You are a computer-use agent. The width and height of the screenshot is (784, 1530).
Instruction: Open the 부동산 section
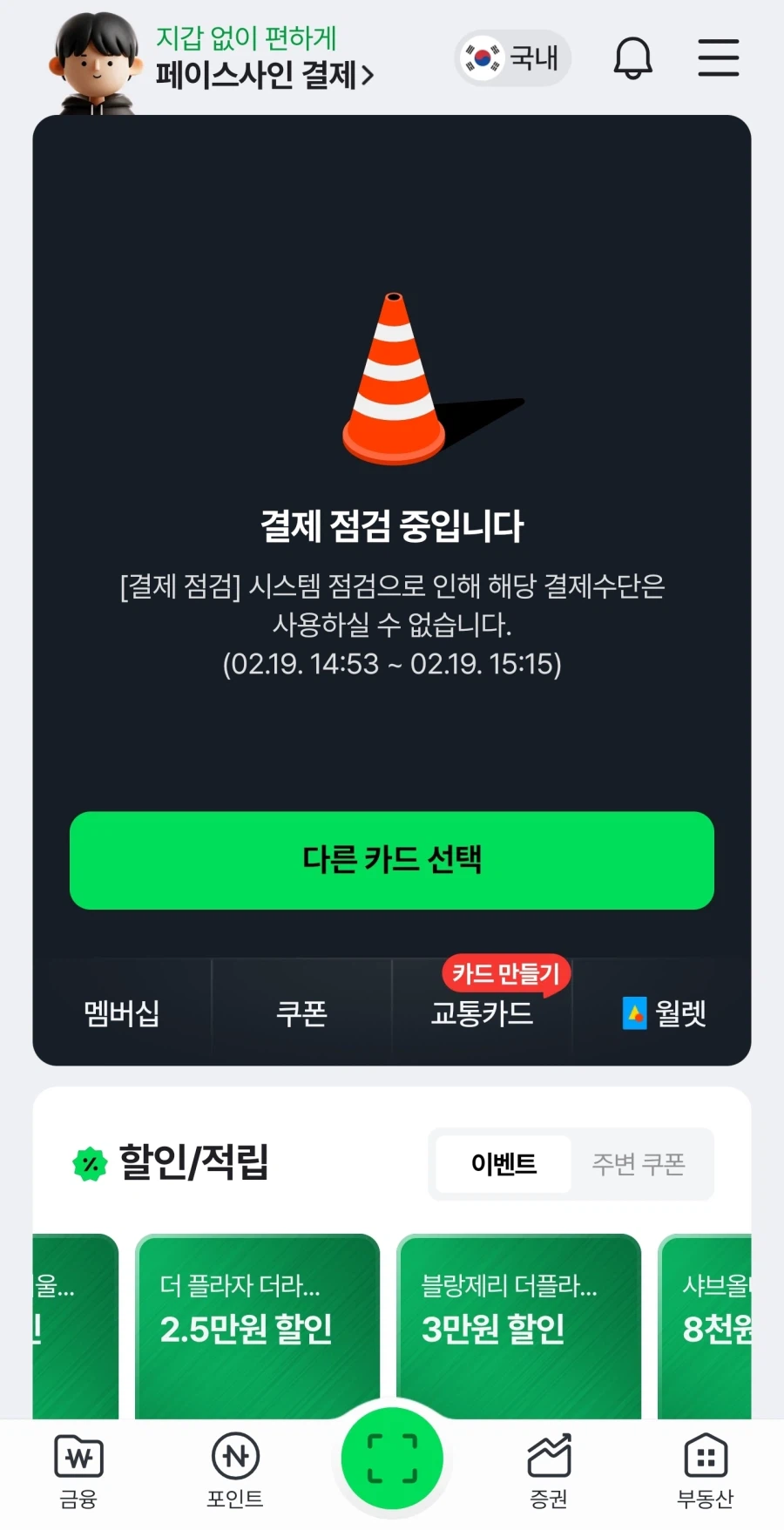705,1472
